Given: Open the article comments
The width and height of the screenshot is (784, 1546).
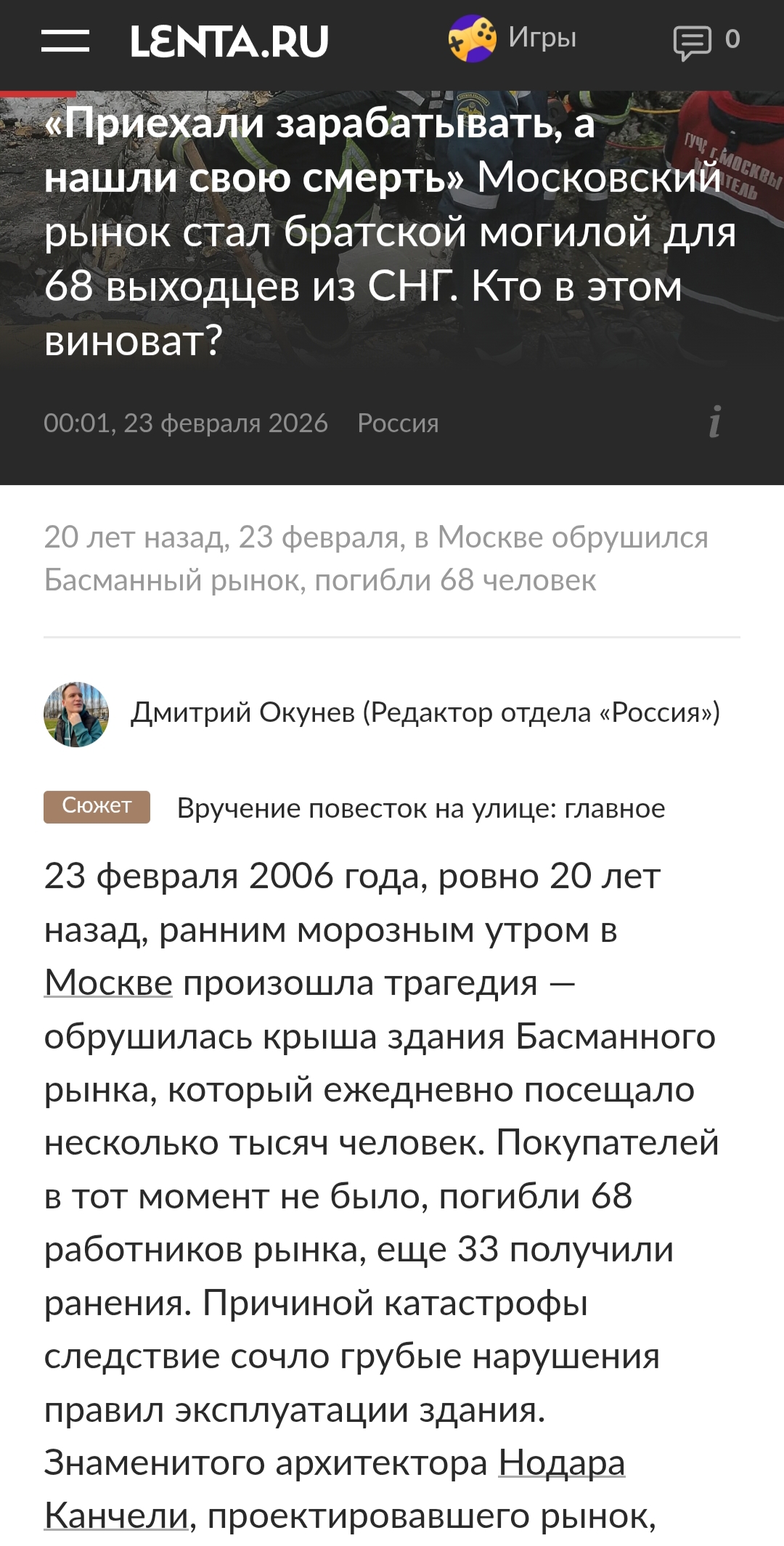Looking at the screenshot, I should (x=706, y=41).
